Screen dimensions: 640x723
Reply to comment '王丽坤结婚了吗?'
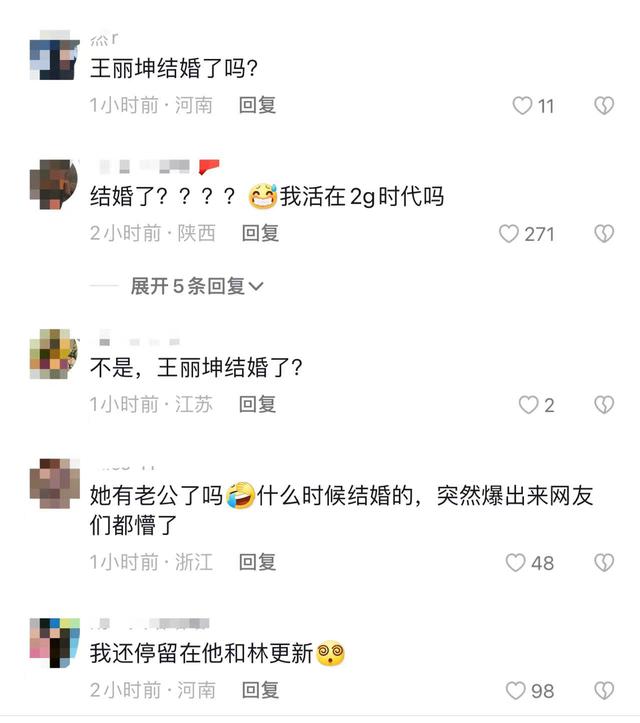point(257,105)
